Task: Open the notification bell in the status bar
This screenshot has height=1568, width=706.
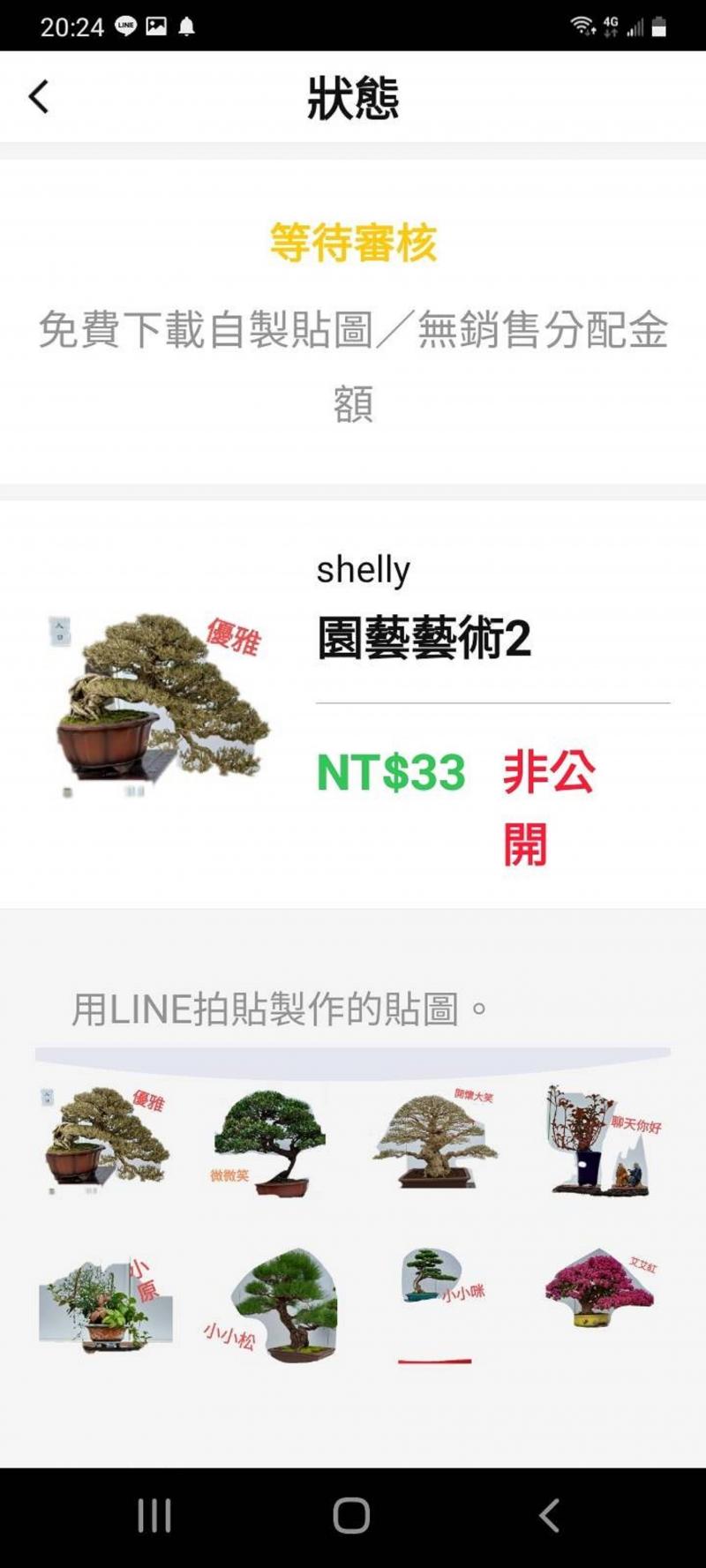Action: pyautogui.click(x=187, y=25)
